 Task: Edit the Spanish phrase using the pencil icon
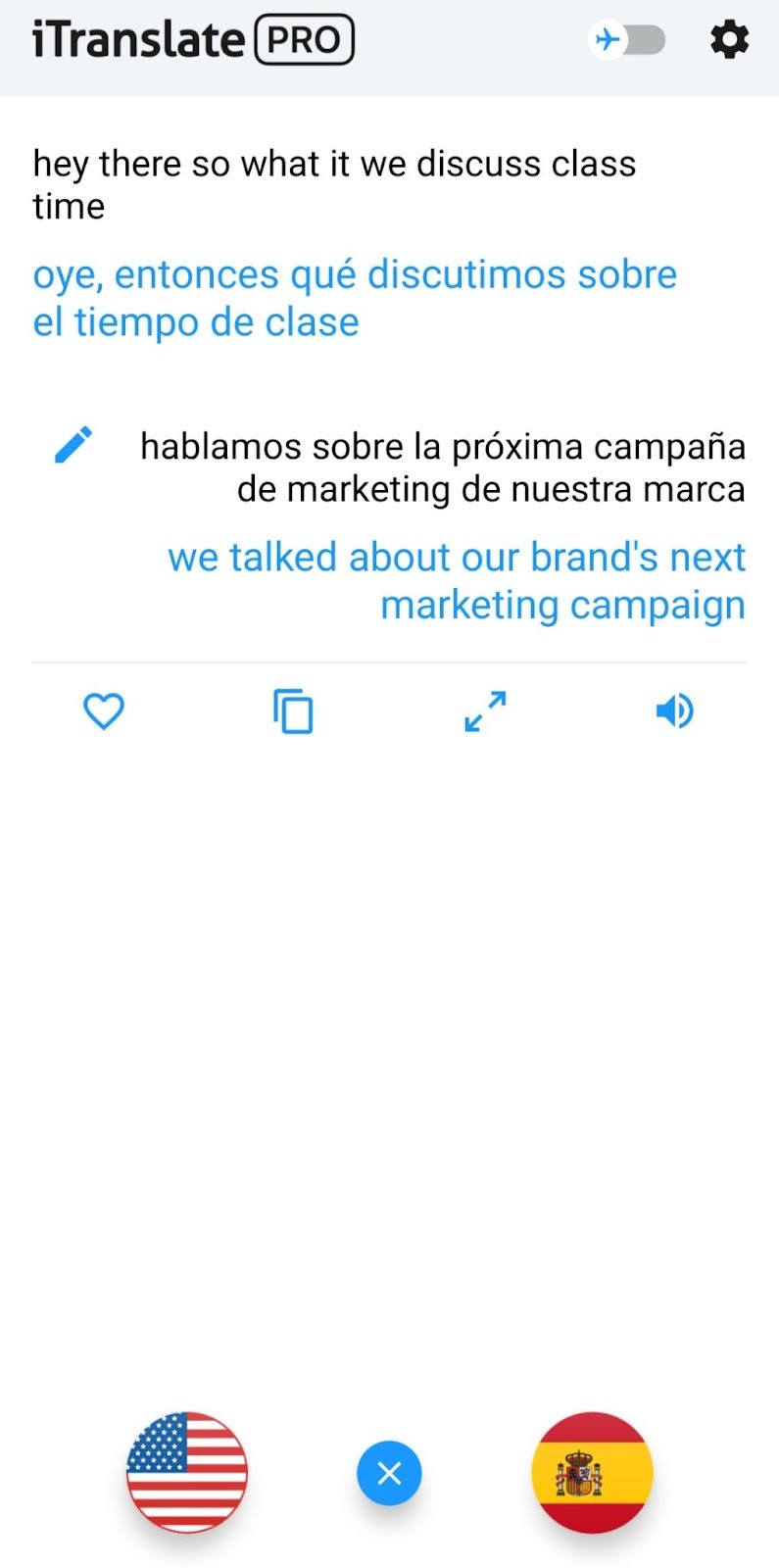point(72,445)
